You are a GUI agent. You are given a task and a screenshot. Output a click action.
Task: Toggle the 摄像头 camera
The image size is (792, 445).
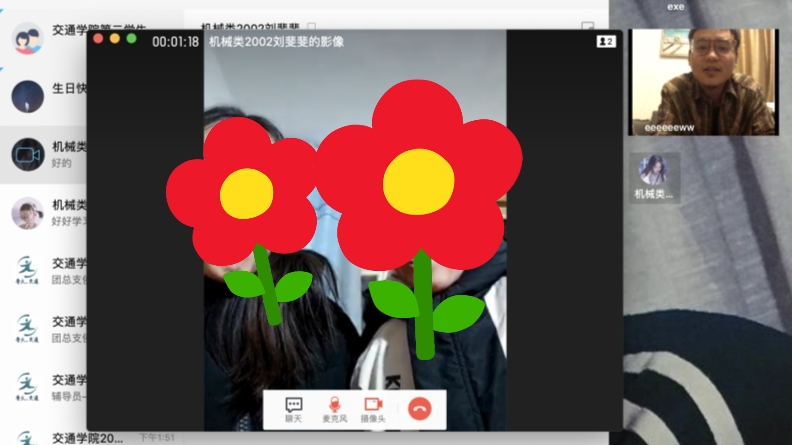click(373, 408)
